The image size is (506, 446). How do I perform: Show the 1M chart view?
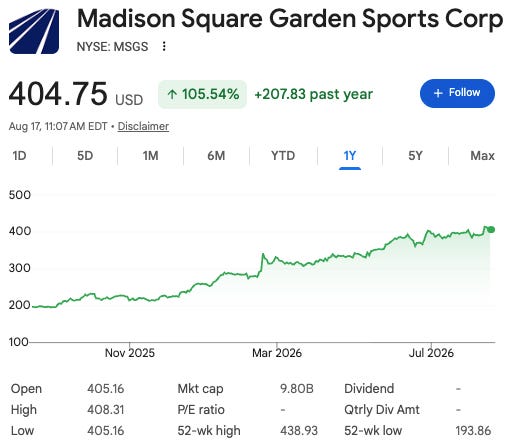(150, 156)
